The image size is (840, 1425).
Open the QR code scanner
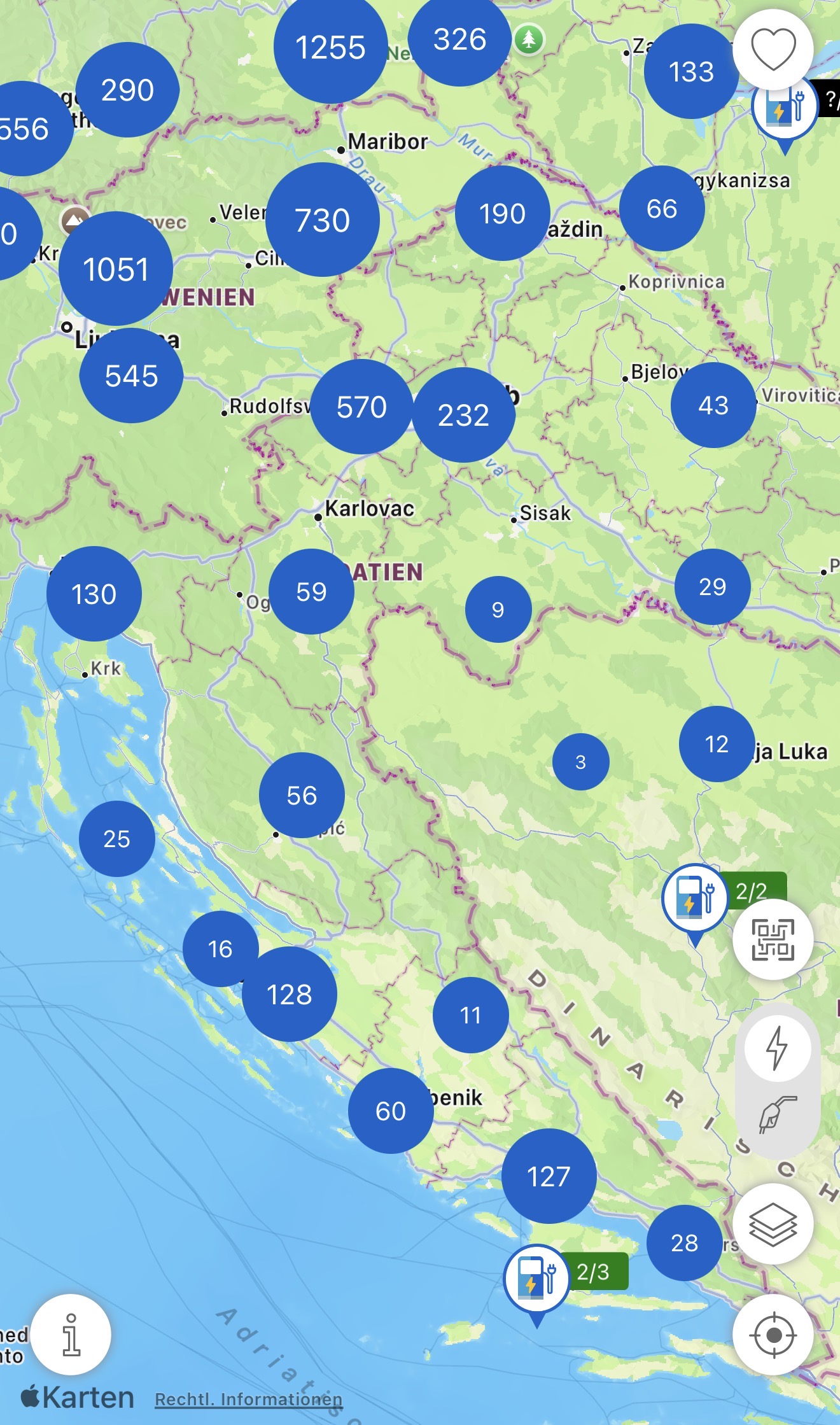(773, 939)
